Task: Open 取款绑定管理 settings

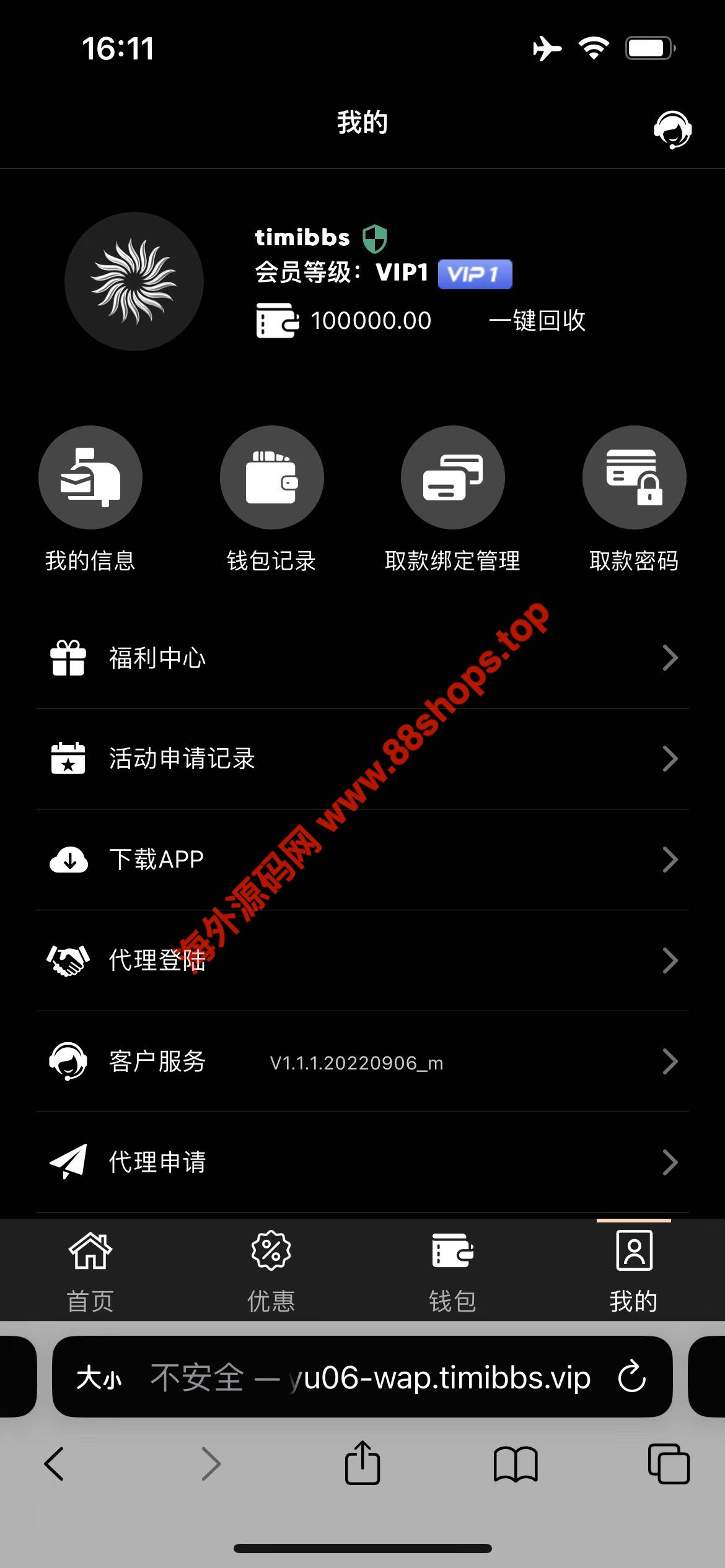Action: click(452, 477)
